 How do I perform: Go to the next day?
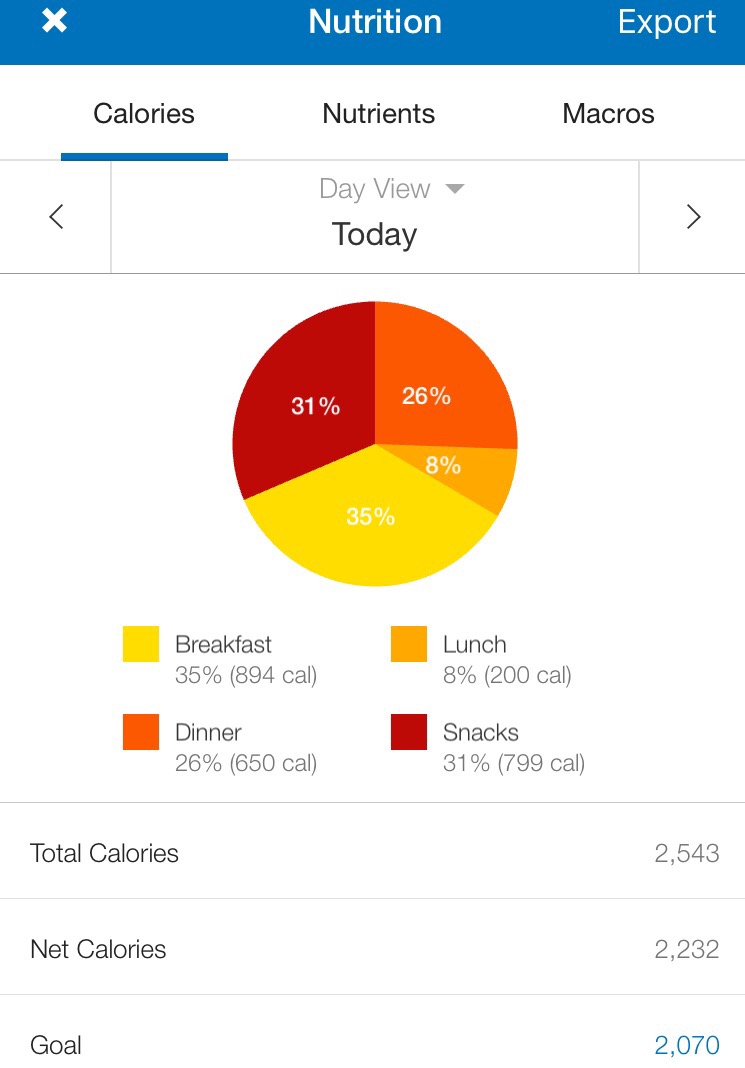(x=693, y=216)
